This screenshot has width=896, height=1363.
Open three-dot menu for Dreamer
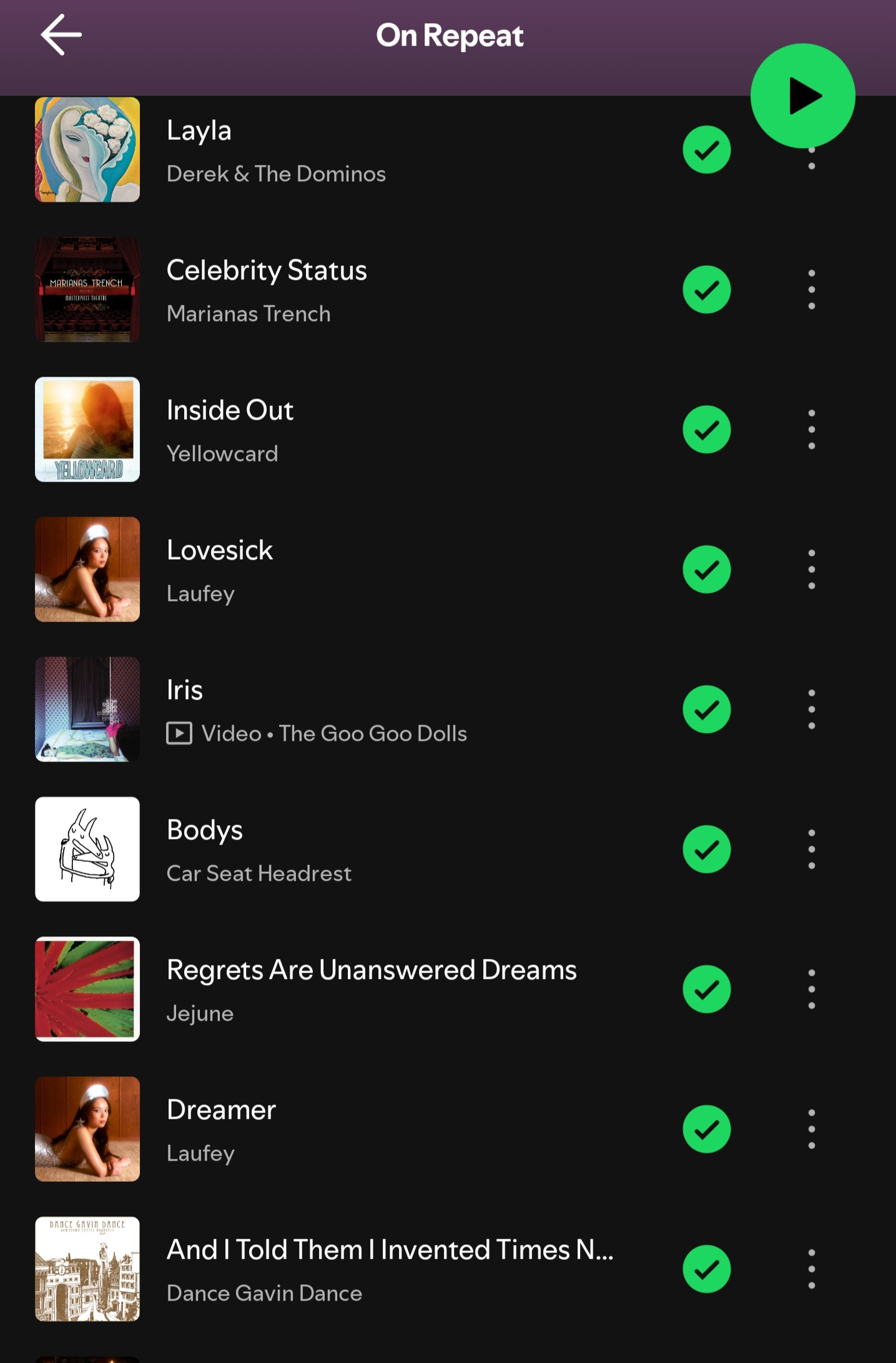811,1129
